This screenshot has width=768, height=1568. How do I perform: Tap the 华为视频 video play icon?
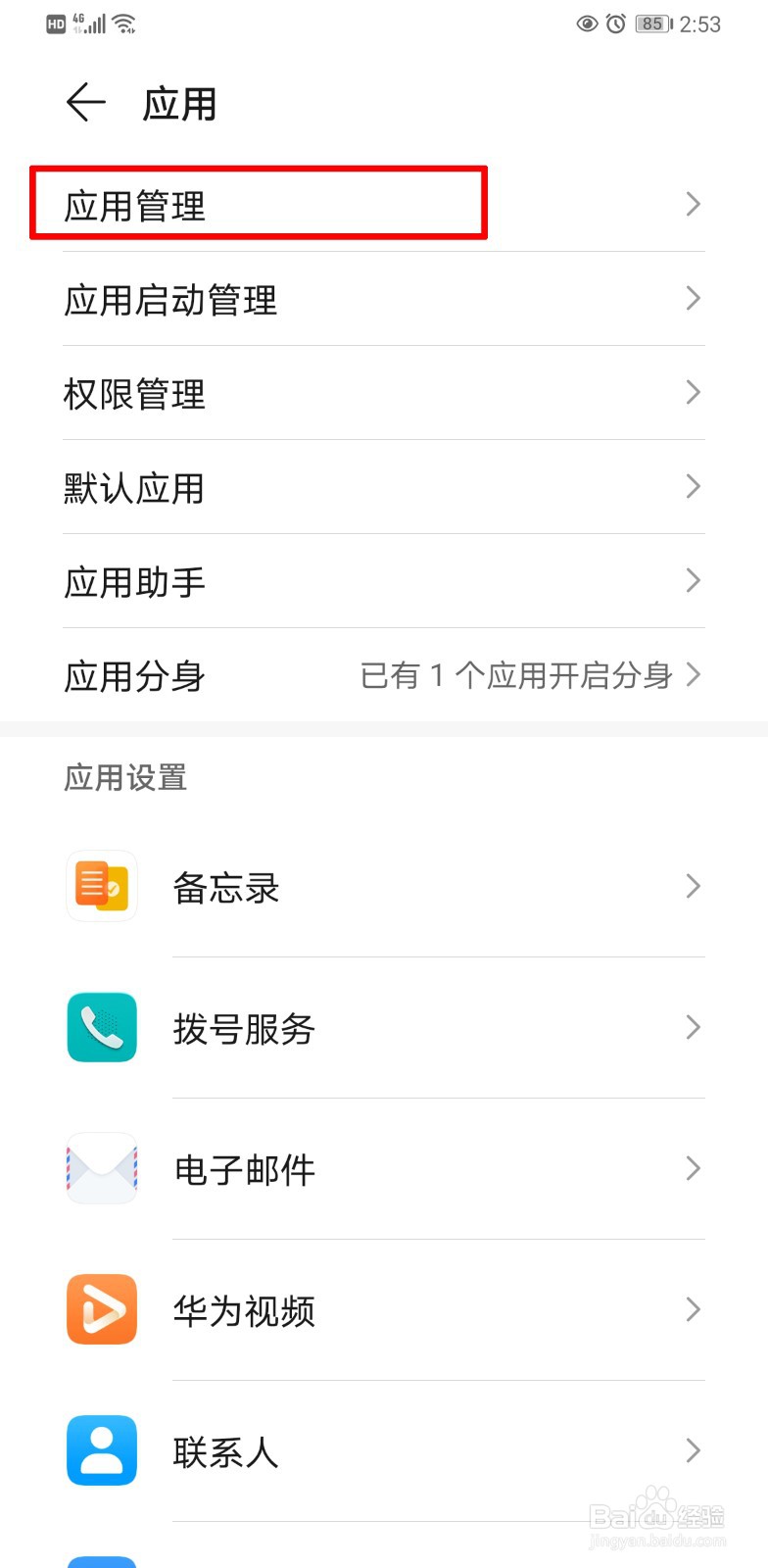point(101,1309)
